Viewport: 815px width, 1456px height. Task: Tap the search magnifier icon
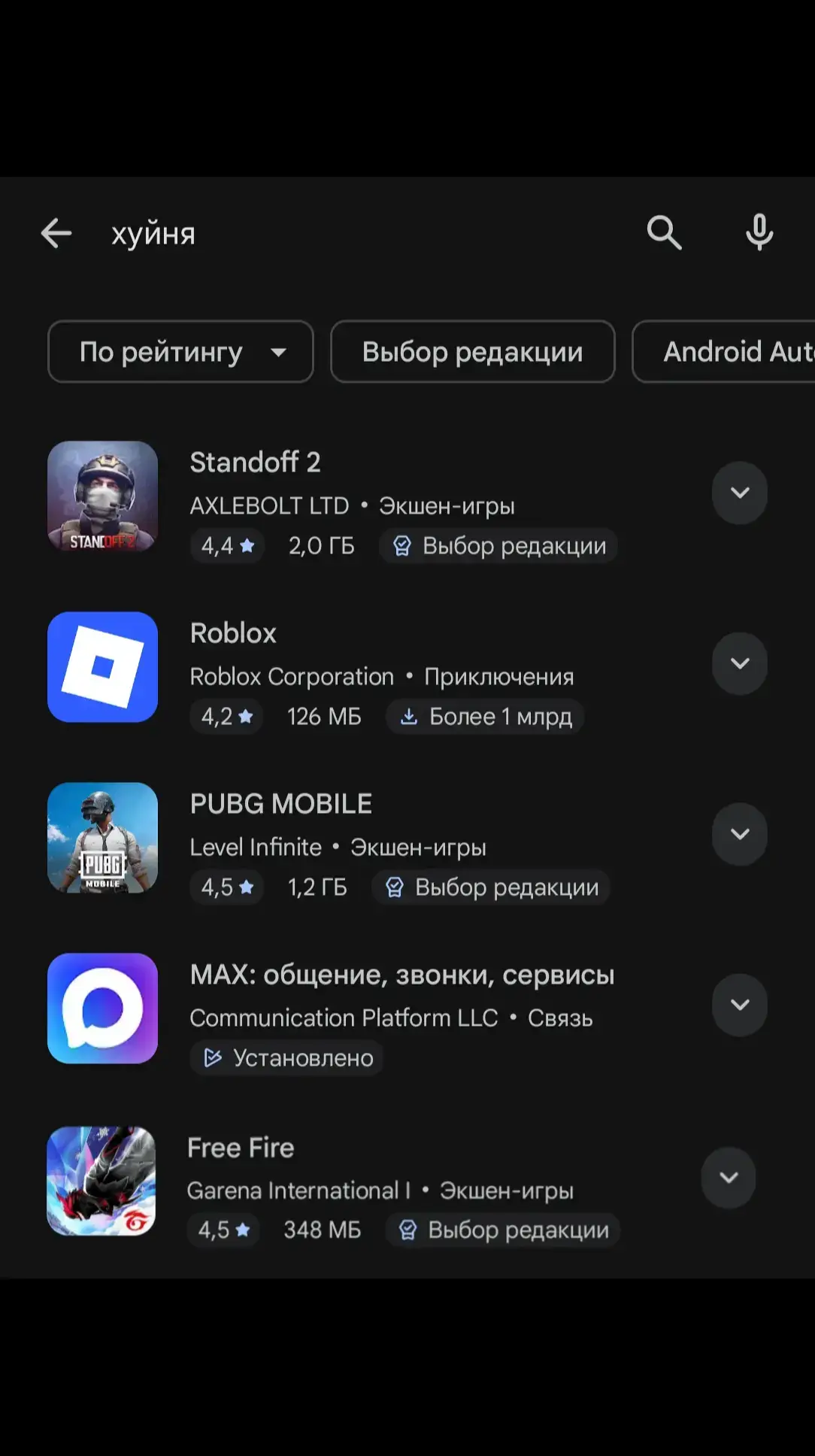coord(664,232)
